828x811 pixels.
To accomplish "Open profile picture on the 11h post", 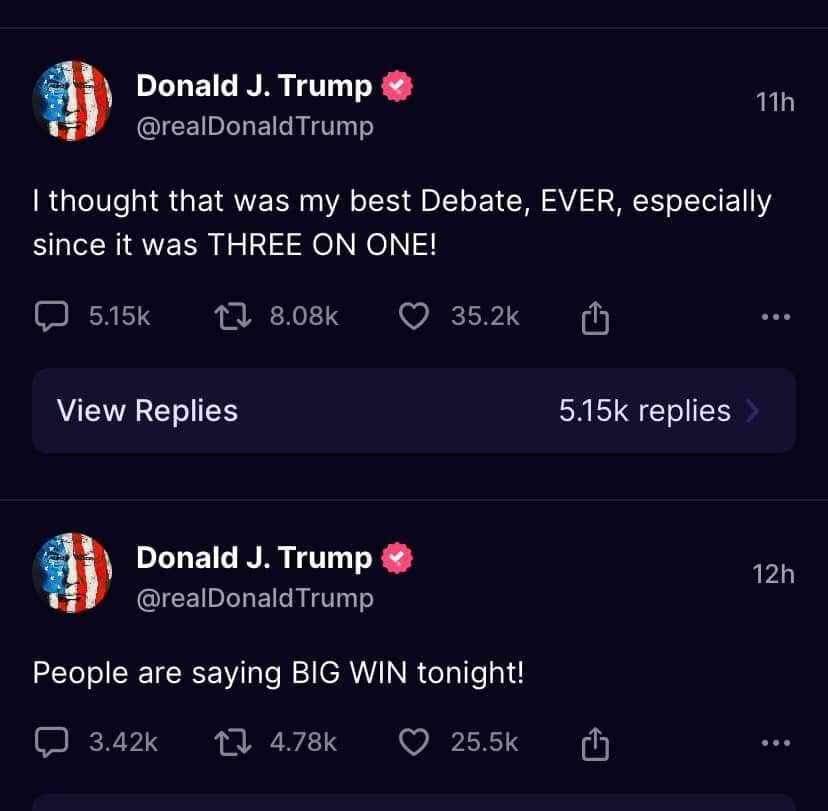I will [x=72, y=101].
